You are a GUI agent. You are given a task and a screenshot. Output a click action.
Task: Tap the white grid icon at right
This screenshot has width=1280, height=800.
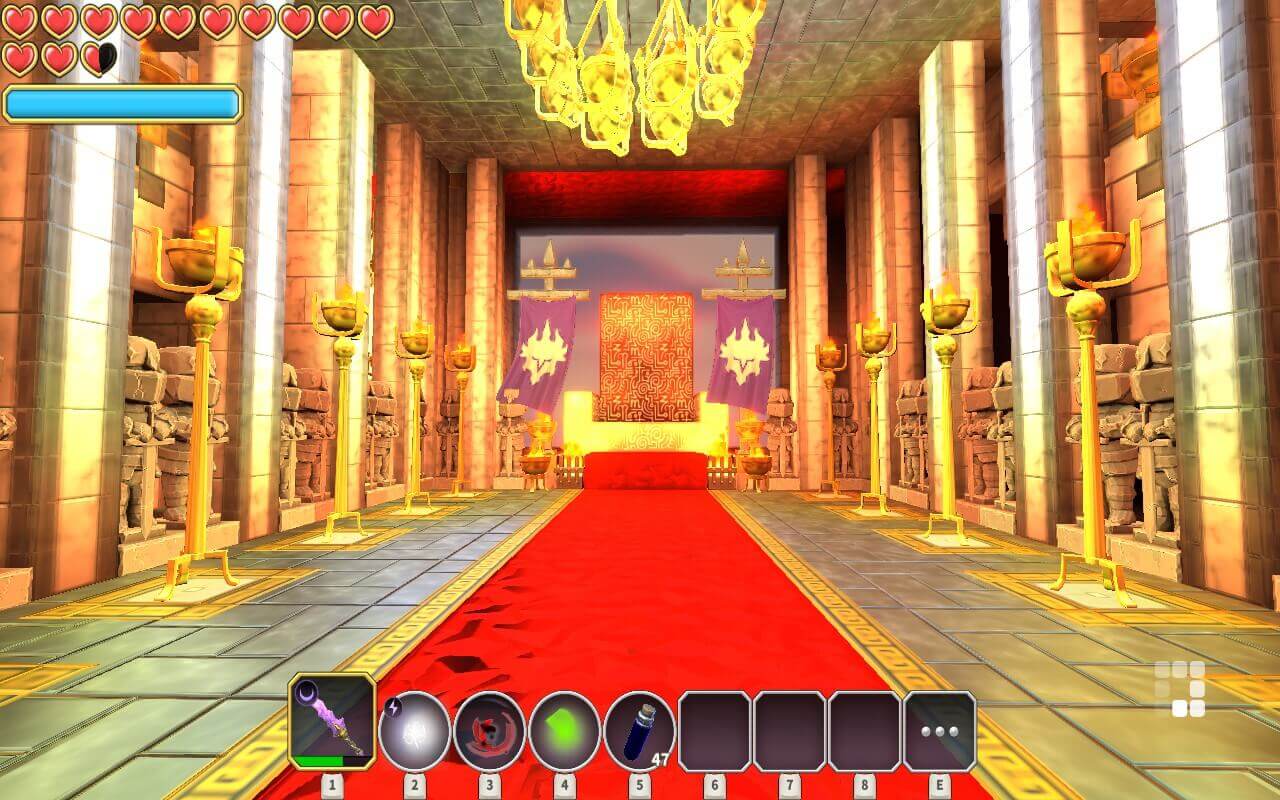[x=1180, y=689]
